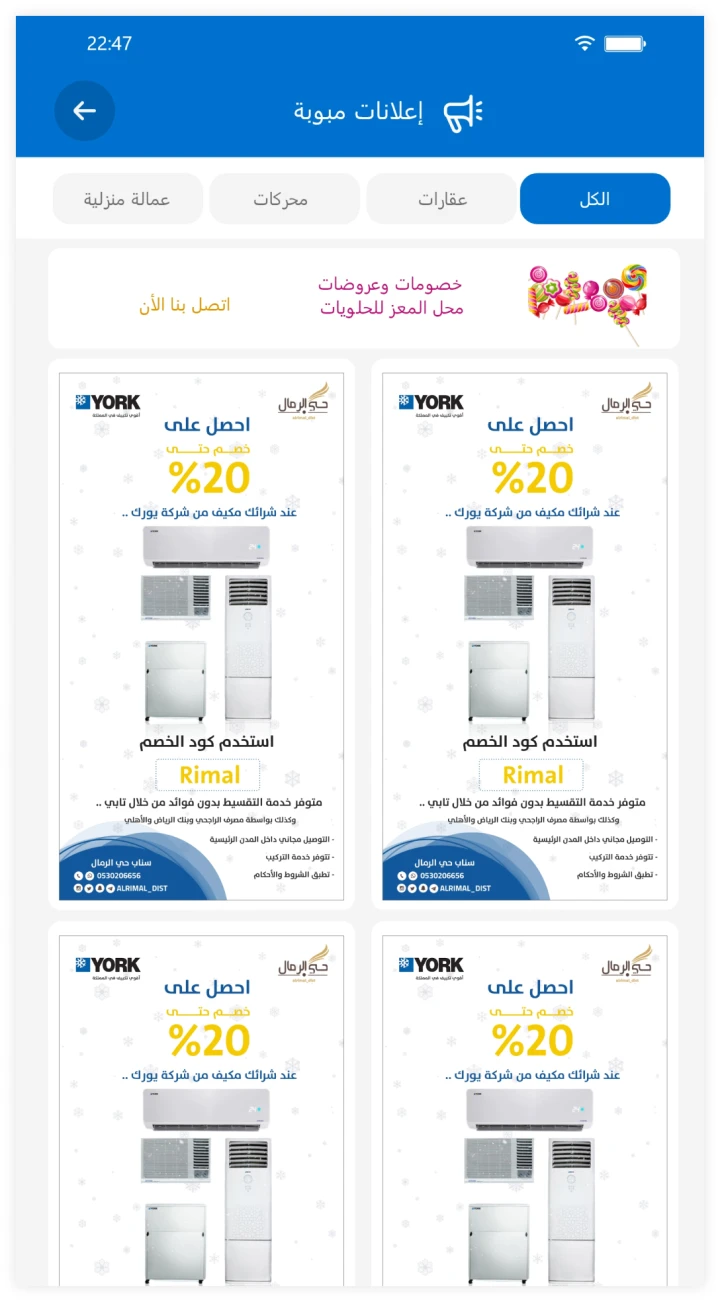Open the عمالة منزلية tab
Image resolution: width=720 pixels, height=1302 pixels.
tap(128, 199)
